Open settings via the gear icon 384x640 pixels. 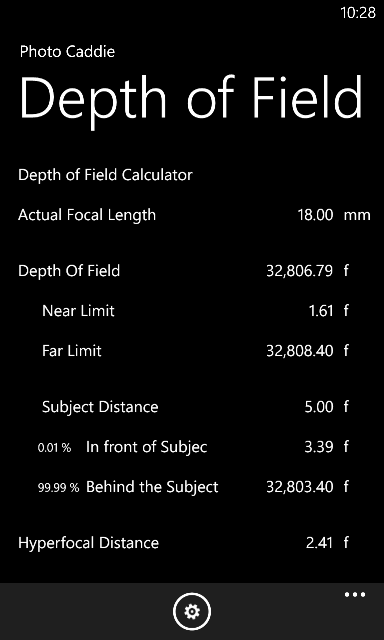point(192,611)
